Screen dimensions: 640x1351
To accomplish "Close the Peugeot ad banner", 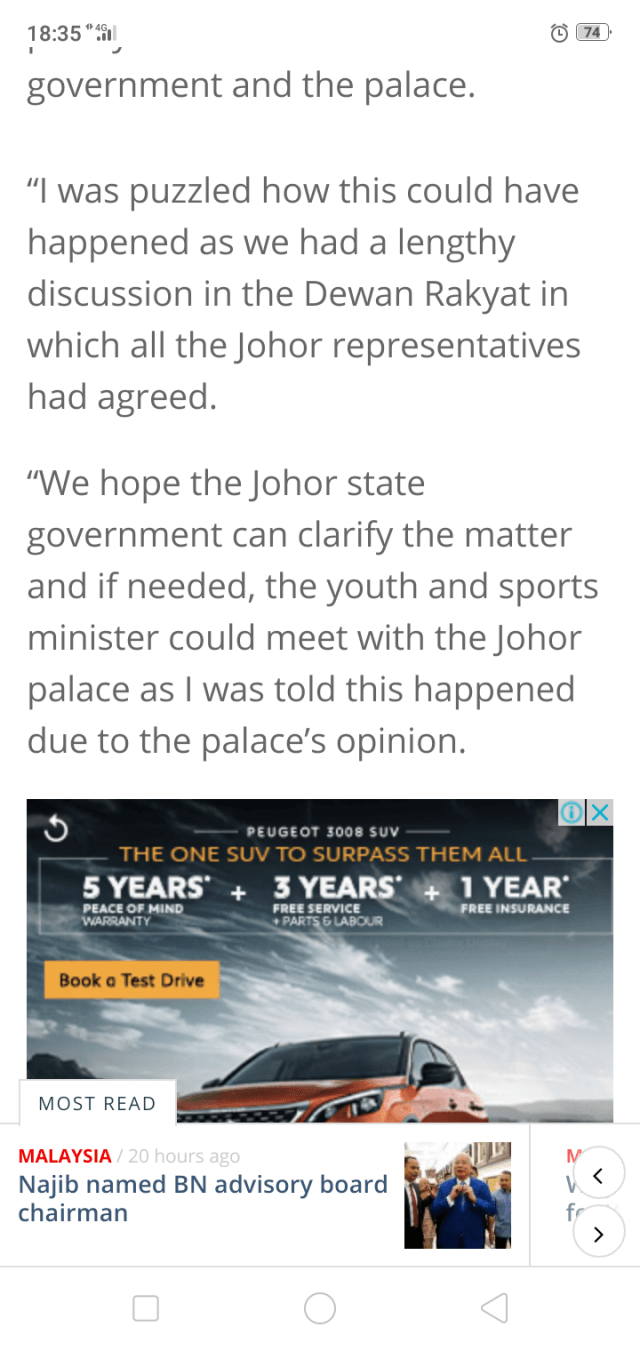I will 600,812.
